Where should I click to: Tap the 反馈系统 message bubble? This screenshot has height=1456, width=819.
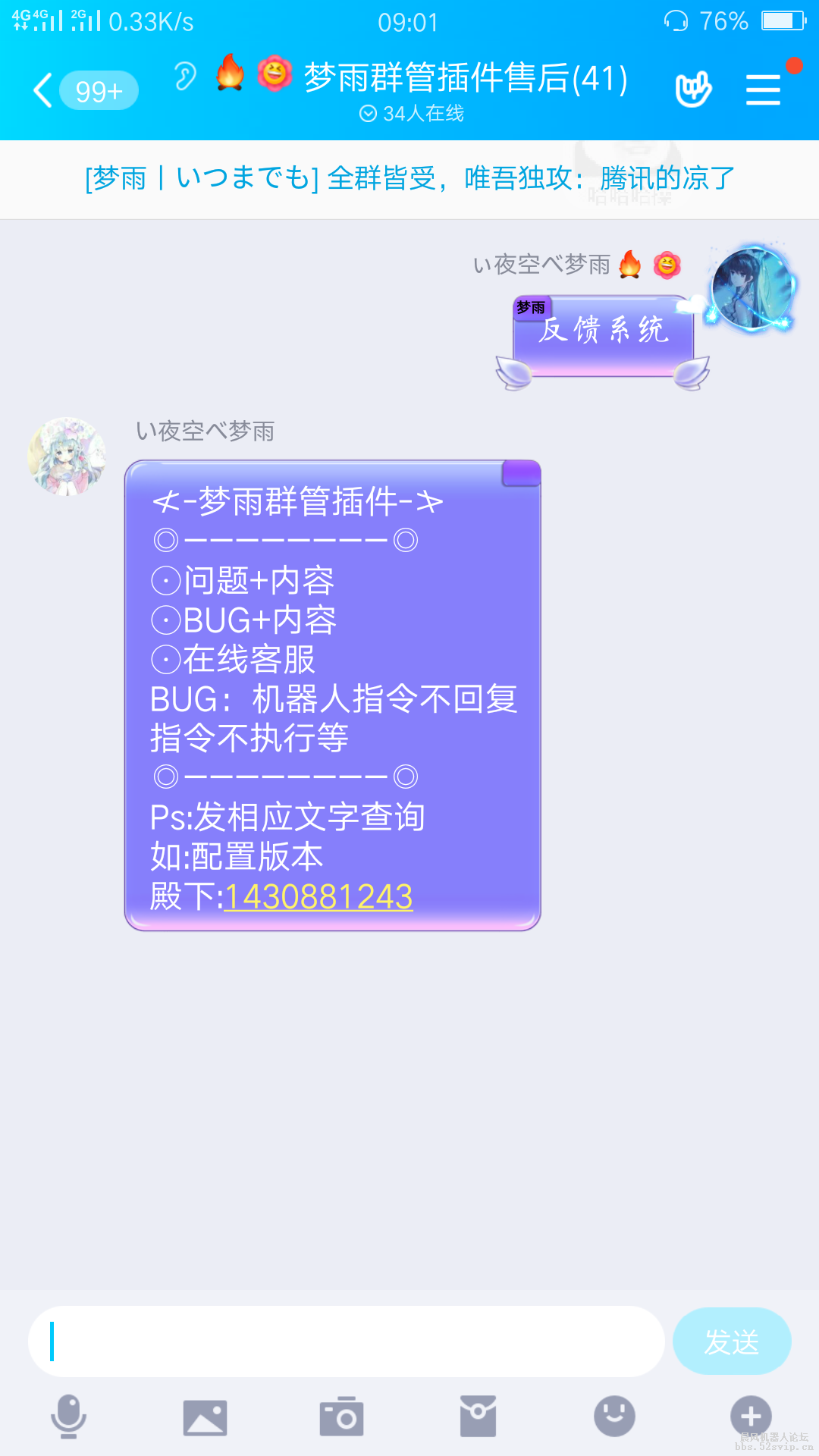(603, 331)
